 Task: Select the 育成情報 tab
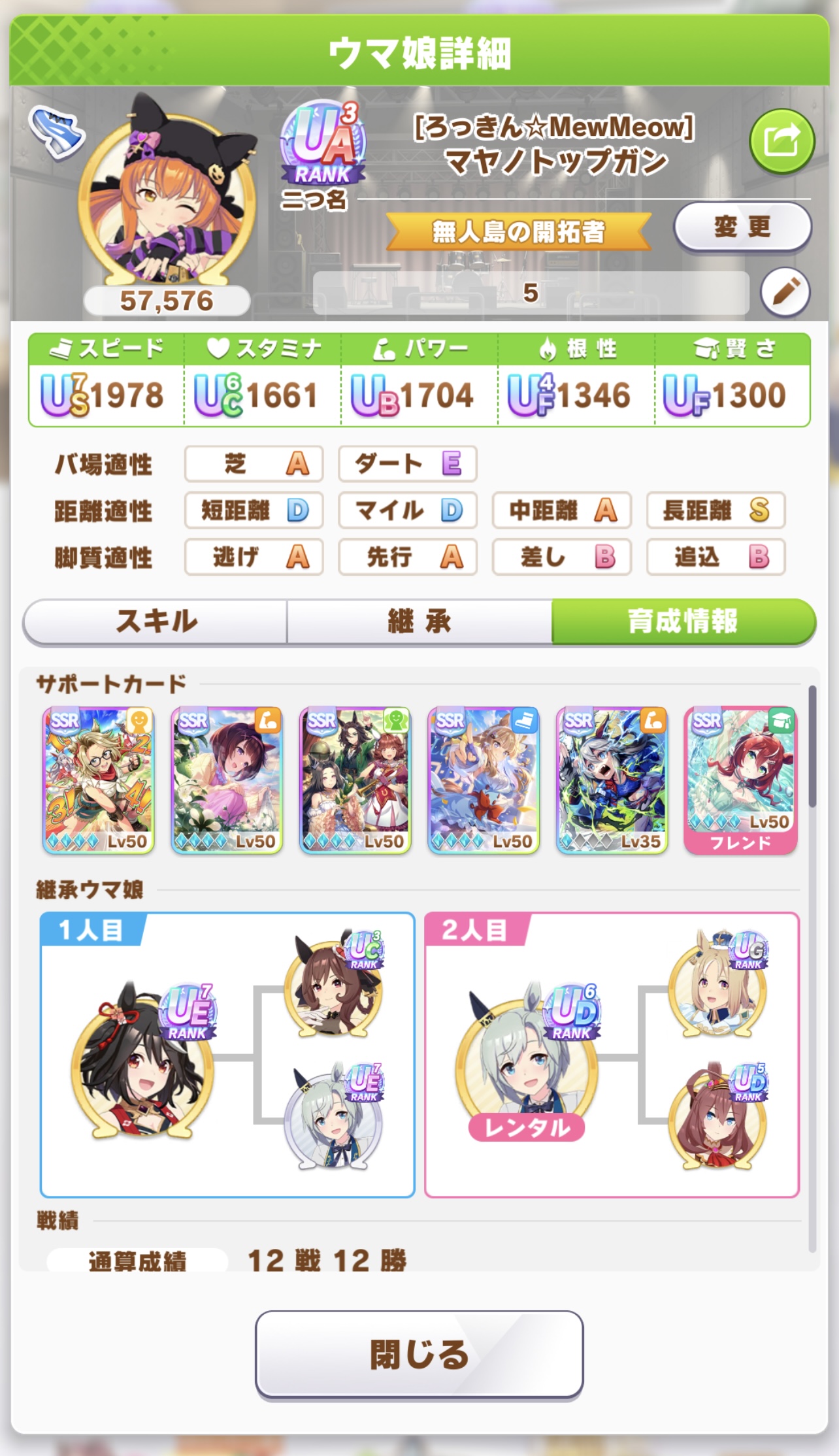tap(683, 621)
